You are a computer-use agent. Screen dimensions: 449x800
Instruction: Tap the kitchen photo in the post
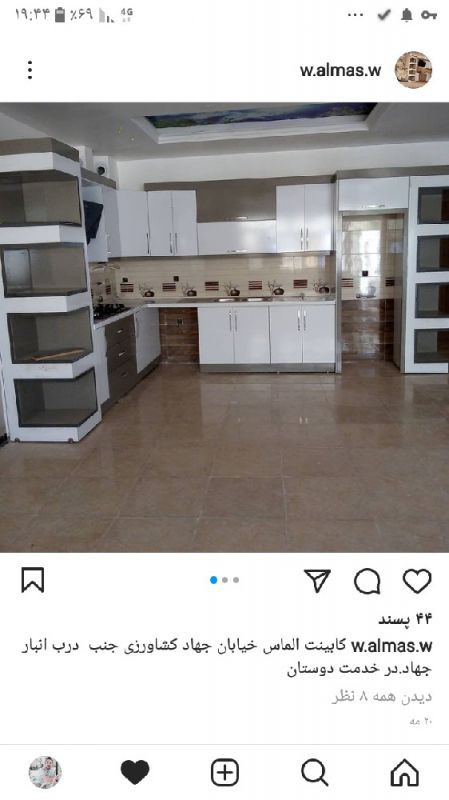coord(224,327)
